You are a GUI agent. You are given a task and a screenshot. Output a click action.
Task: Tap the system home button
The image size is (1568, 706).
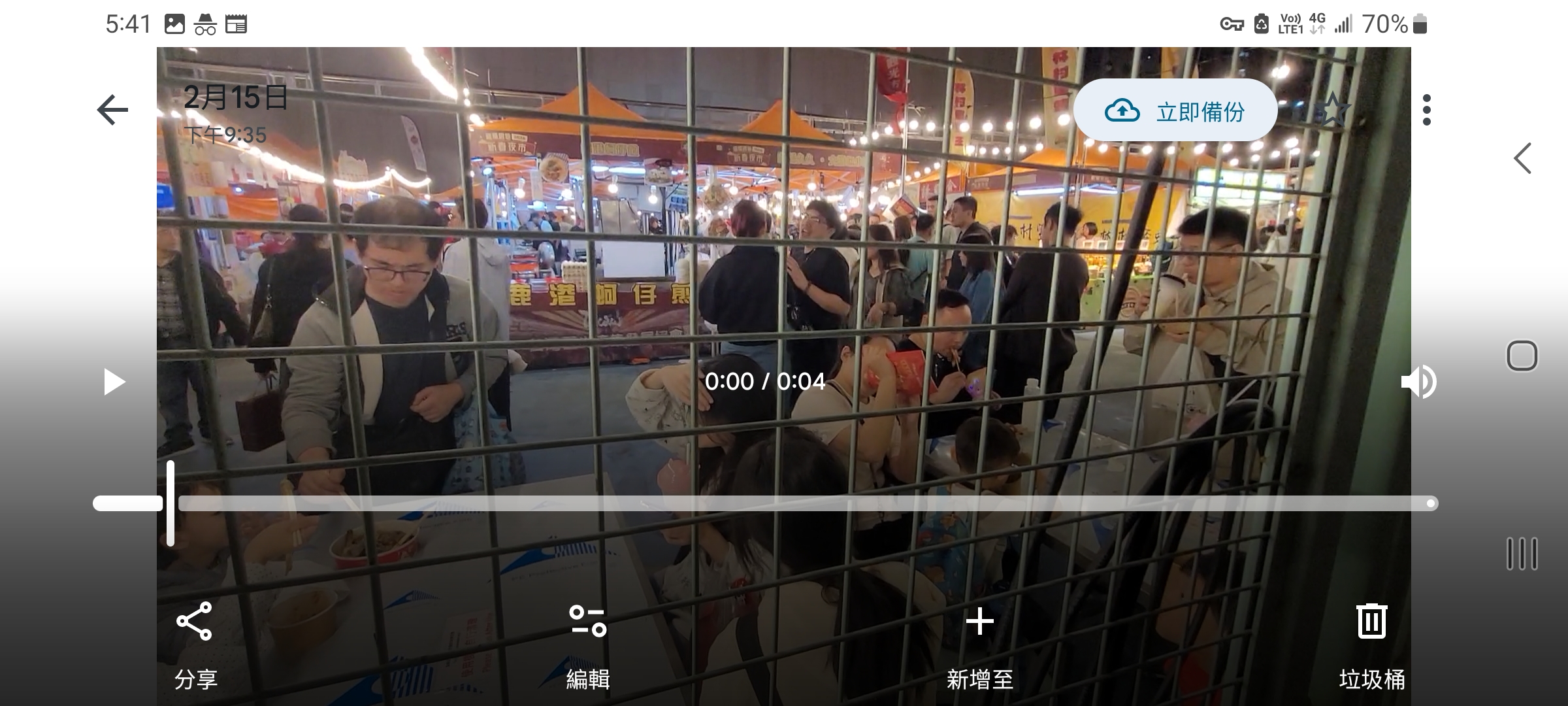coord(1522,356)
